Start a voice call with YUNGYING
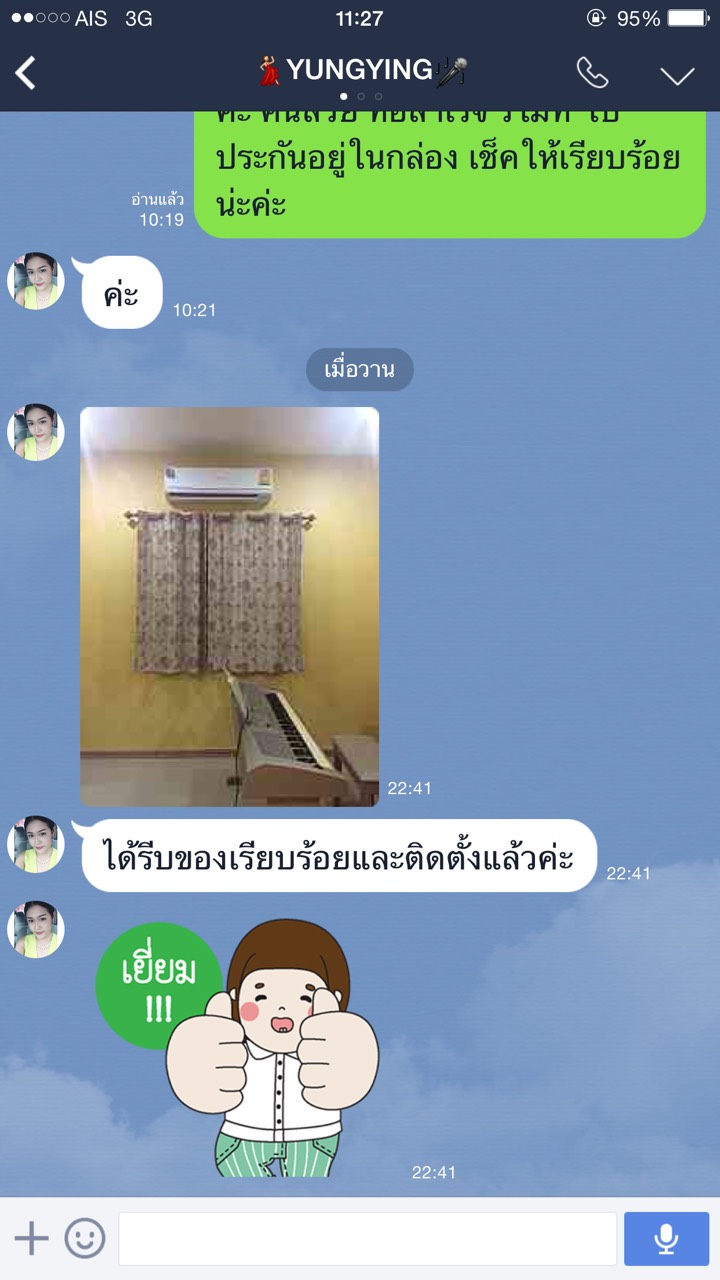720x1280 pixels. (592, 73)
